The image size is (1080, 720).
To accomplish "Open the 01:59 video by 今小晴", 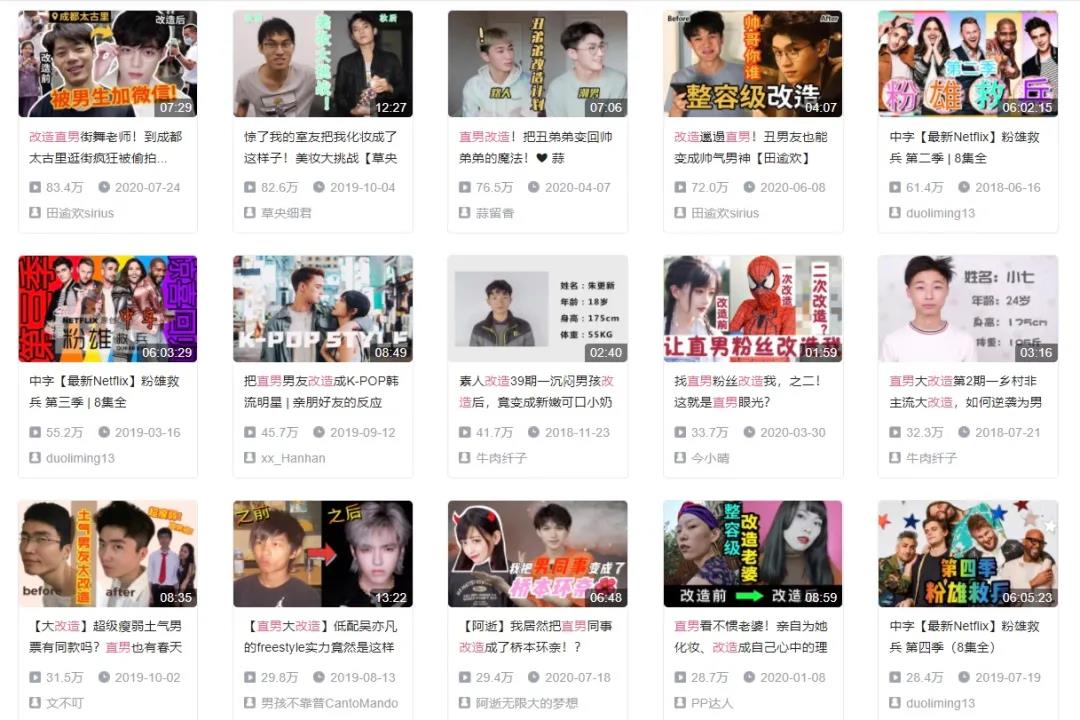I will pyautogui.click(x=752, y=309).
